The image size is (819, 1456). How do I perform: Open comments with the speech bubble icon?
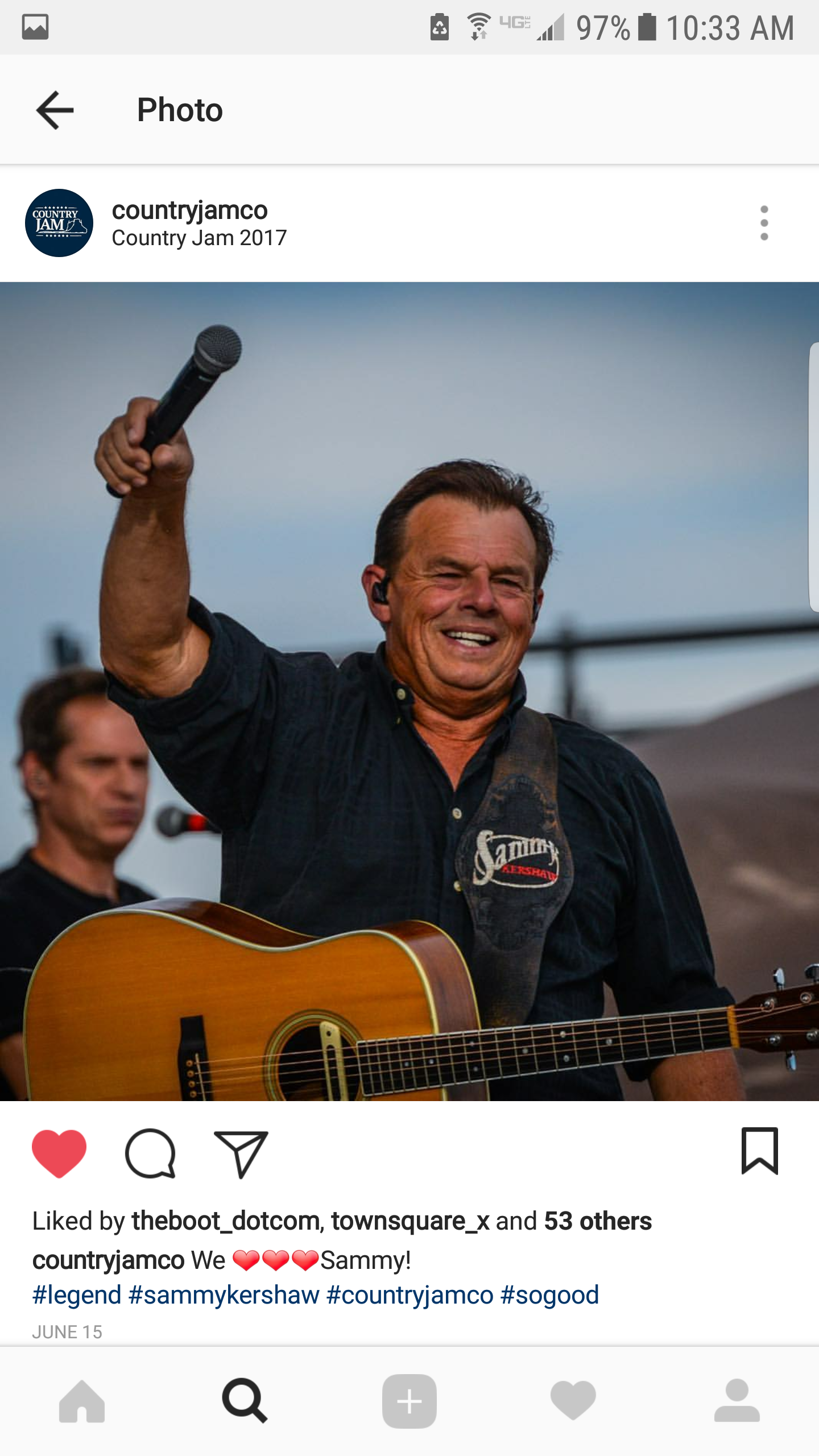point(150,1153)
